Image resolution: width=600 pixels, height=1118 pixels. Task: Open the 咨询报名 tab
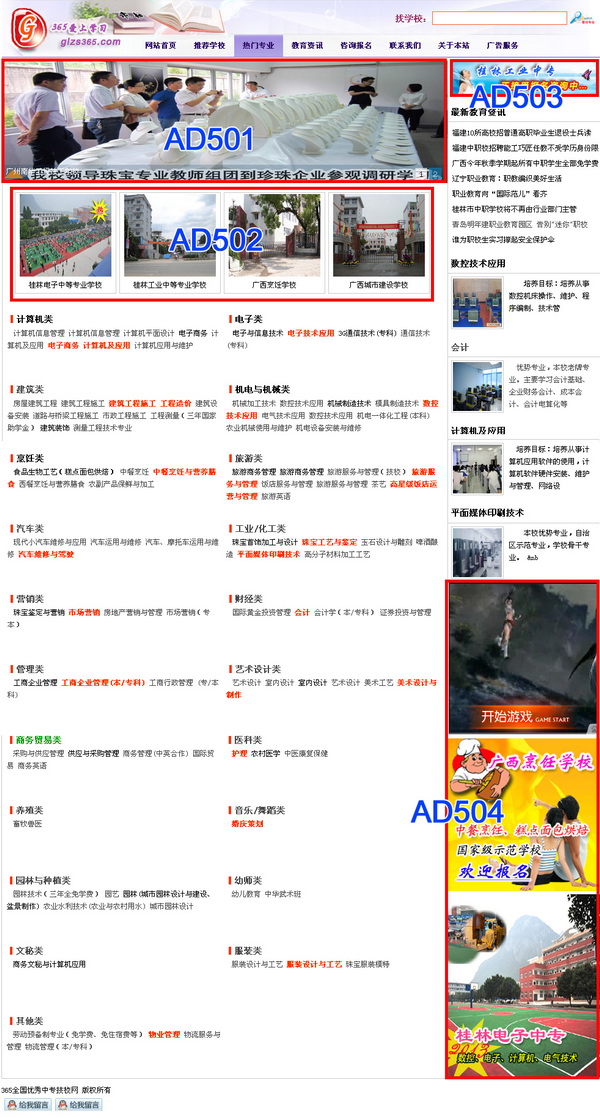click(x=356, y=45)
